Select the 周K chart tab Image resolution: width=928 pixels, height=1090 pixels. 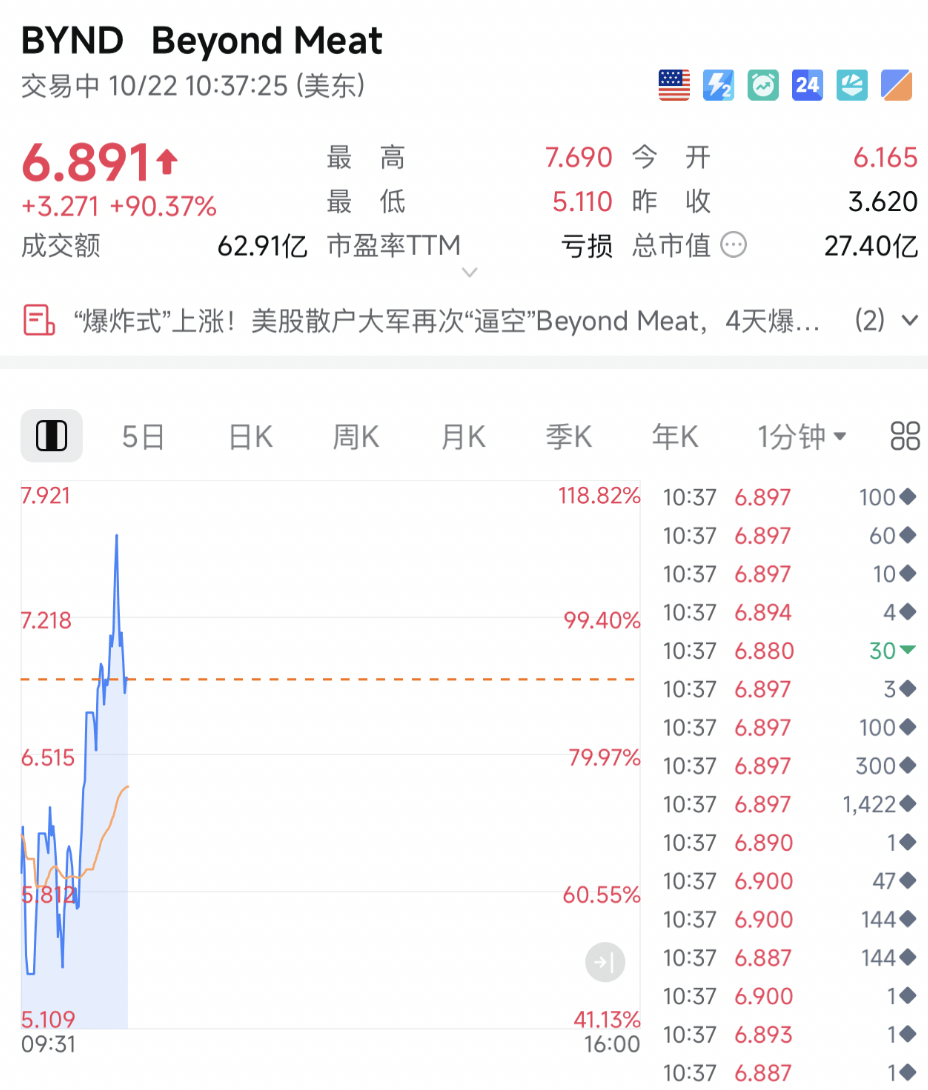(356, 437)
